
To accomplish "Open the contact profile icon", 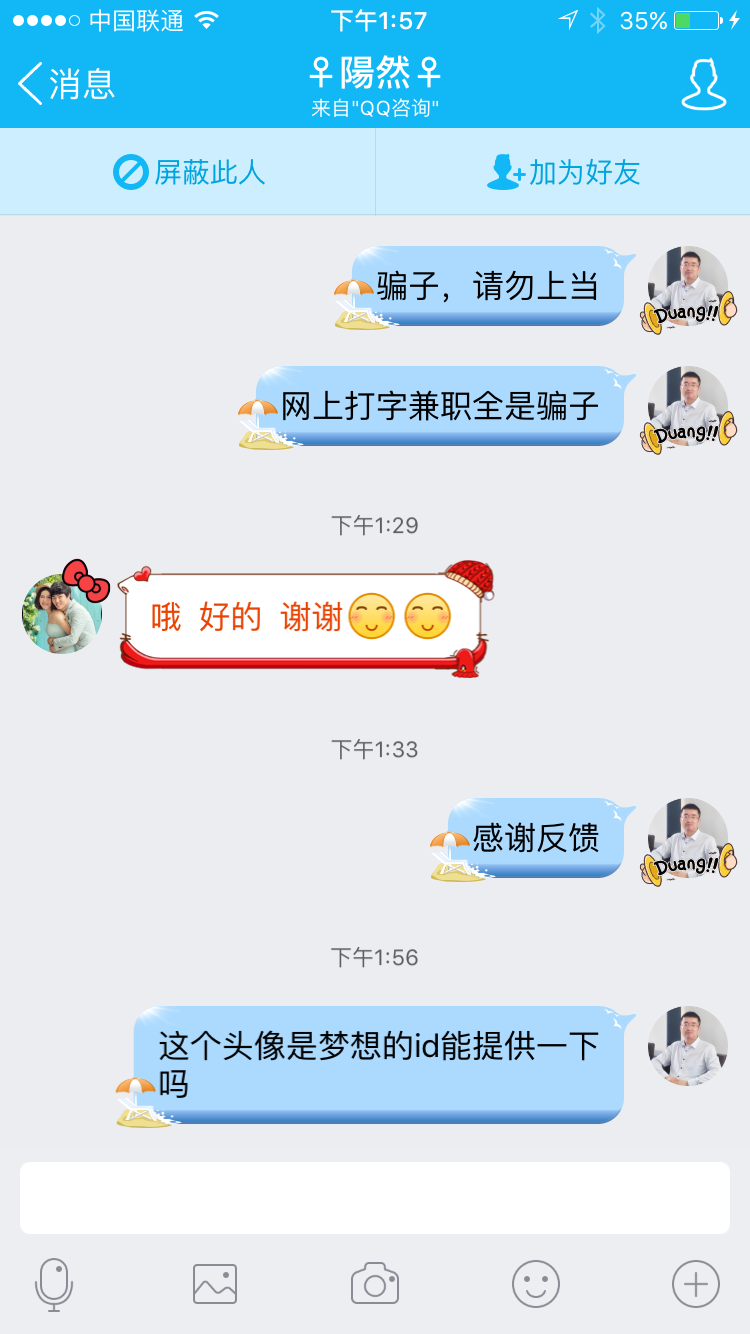I will tap(703, 84).
